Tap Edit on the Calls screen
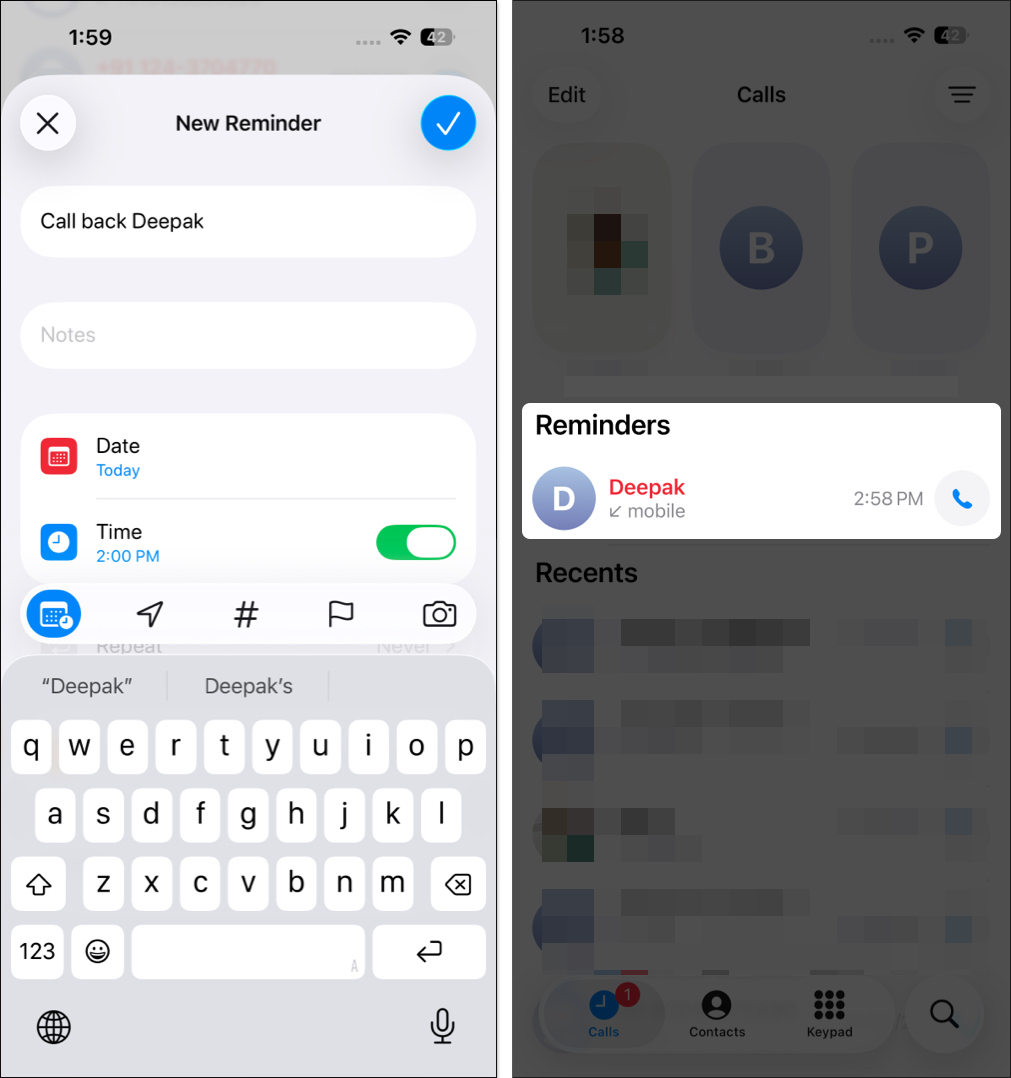 click(x=567, y=95)
